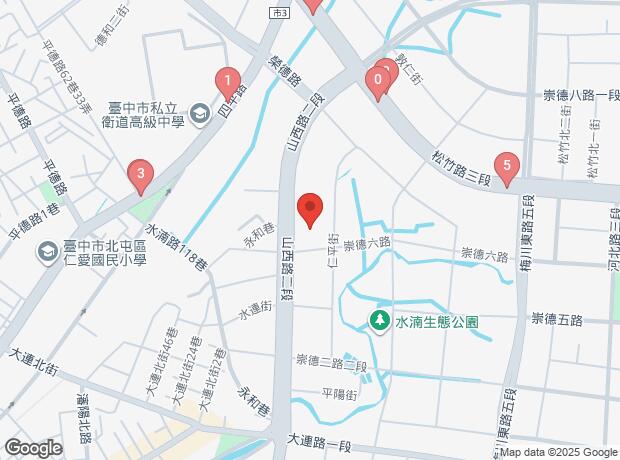Image resolution: width=620 pixels, height=460 pixels.
Task: Select map marker number 3
Action: 141,176
